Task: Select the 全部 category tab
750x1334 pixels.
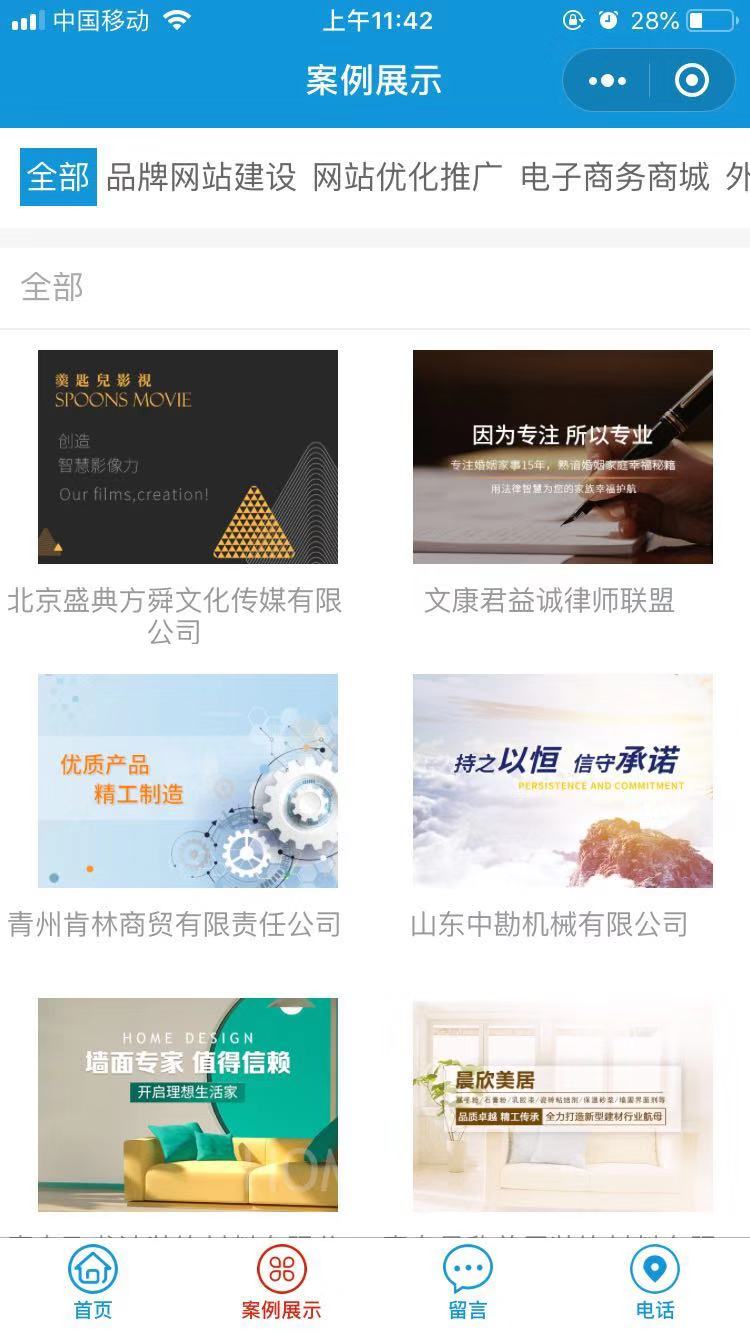Action: (58, 177)
